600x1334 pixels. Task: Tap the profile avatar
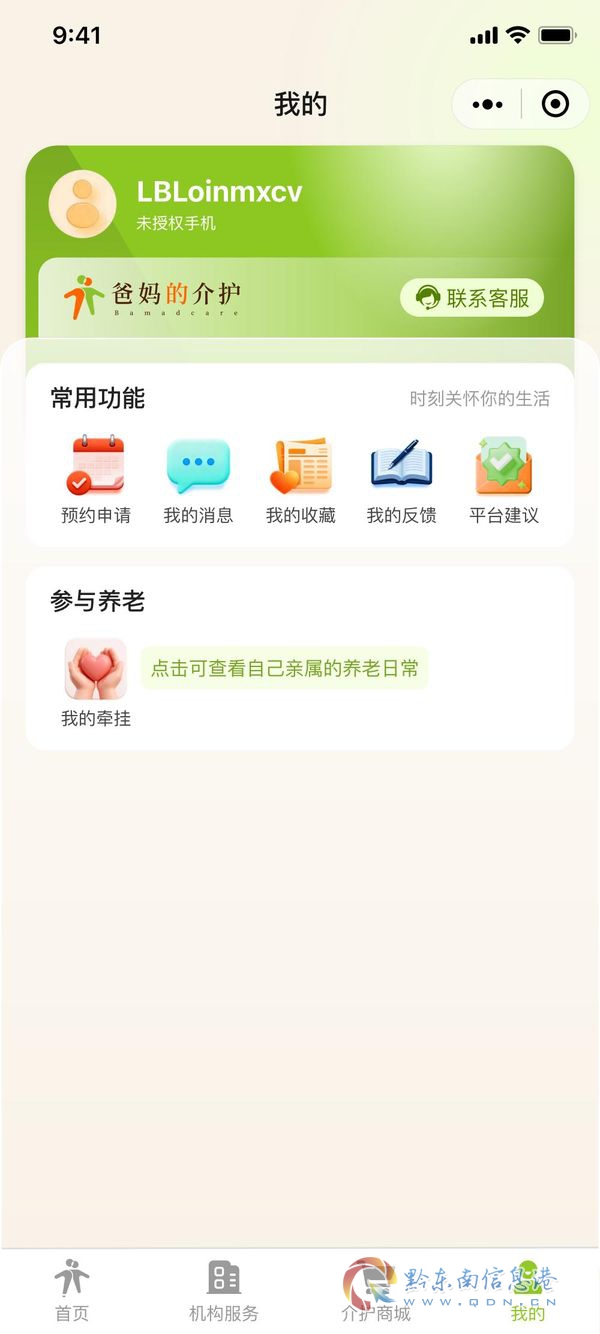82,204
